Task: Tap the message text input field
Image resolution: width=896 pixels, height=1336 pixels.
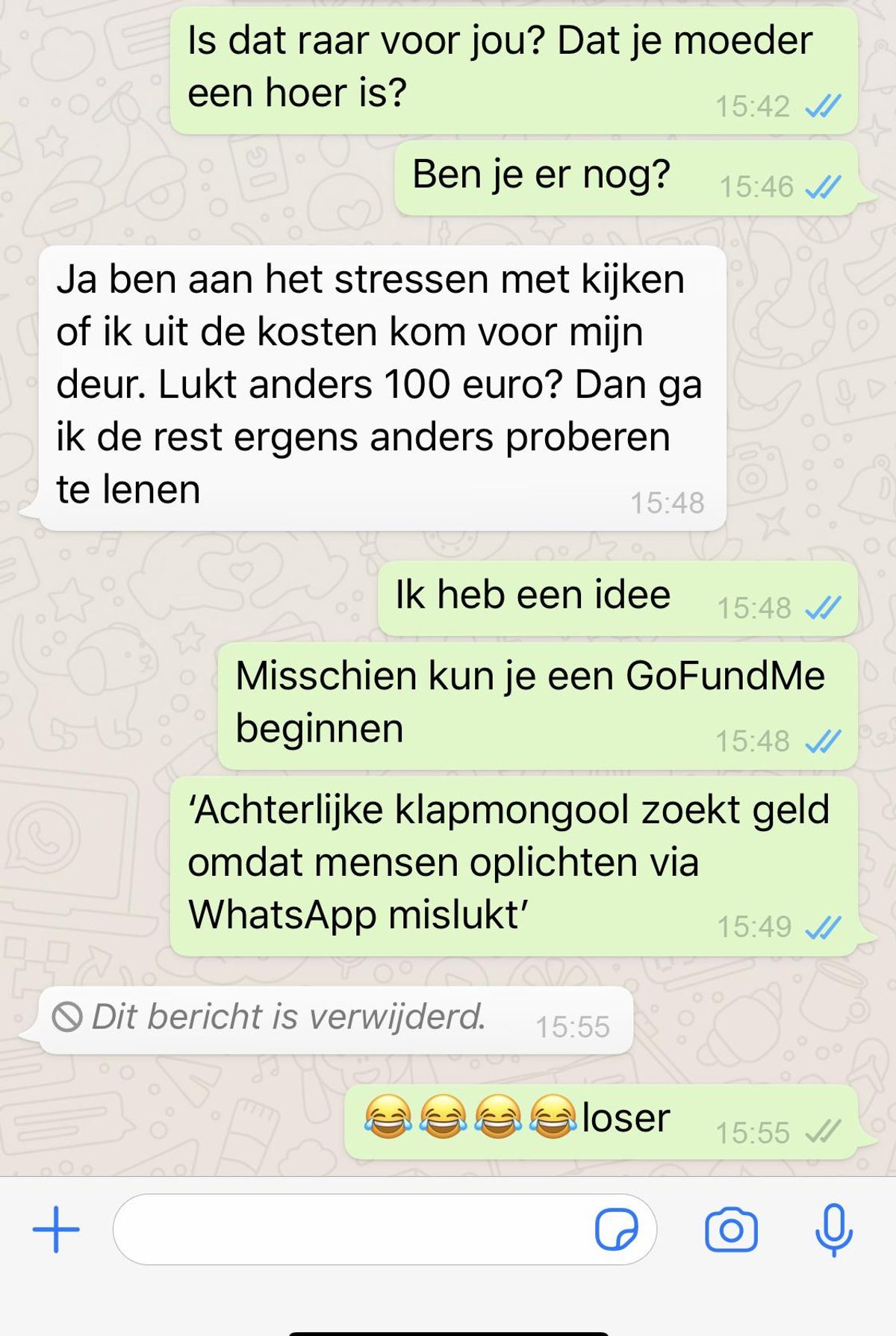Action: [351, 1229]
